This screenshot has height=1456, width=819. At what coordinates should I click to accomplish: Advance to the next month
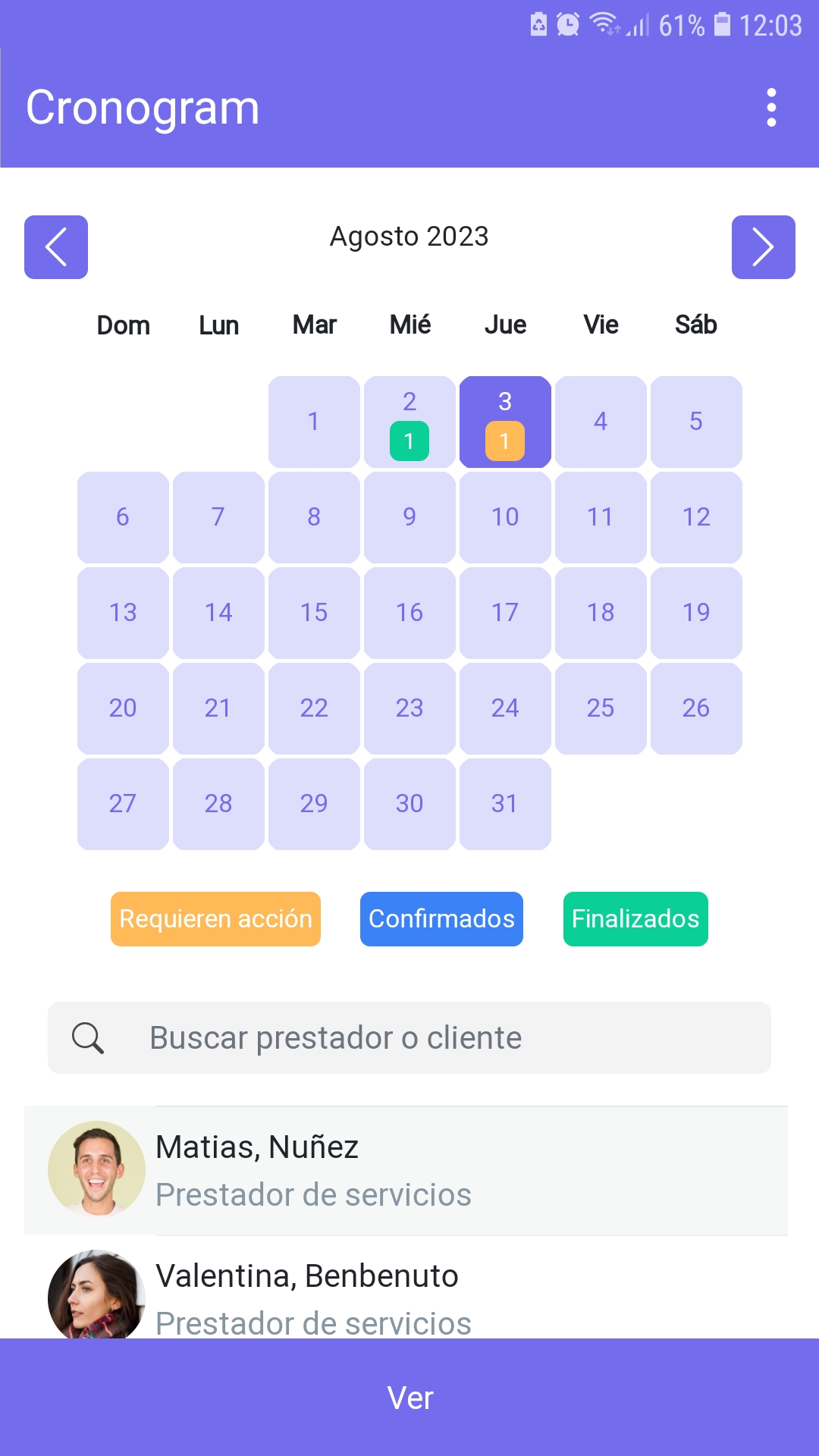click(x=764, y=246)
